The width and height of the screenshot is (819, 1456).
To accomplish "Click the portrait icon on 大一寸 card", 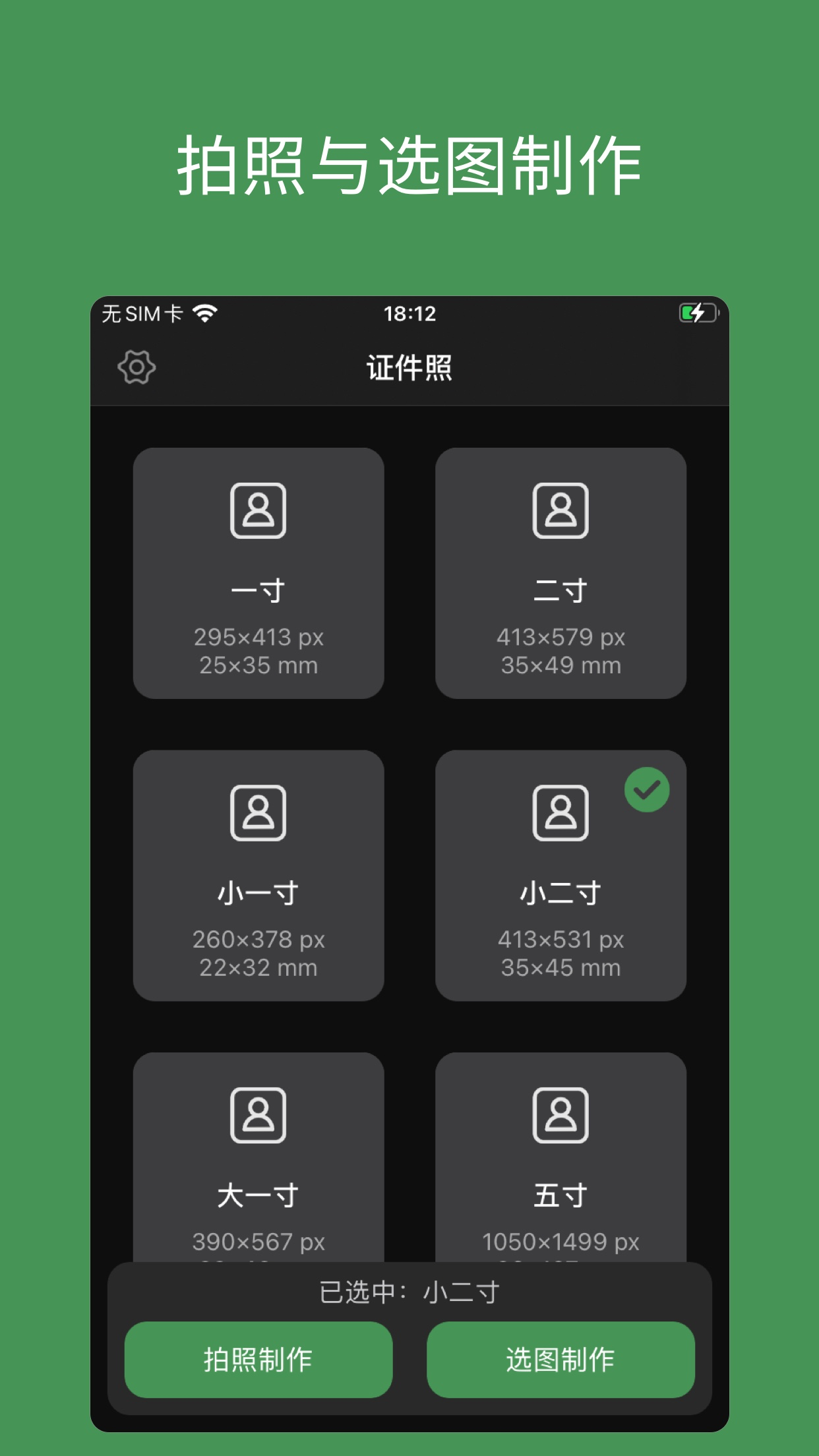I will (258, 1116).
